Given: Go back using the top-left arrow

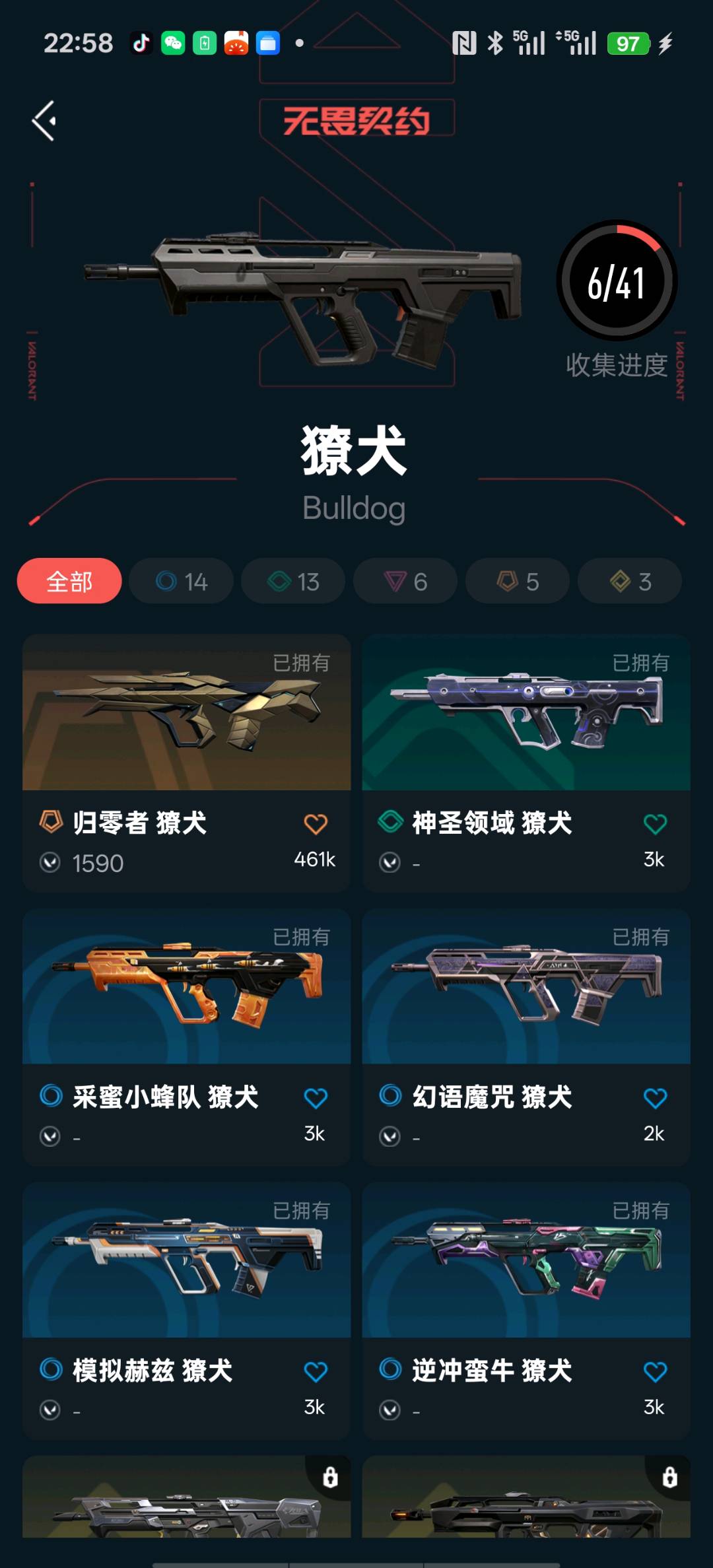Looking at the screenshot, I should tap(44, 121).
